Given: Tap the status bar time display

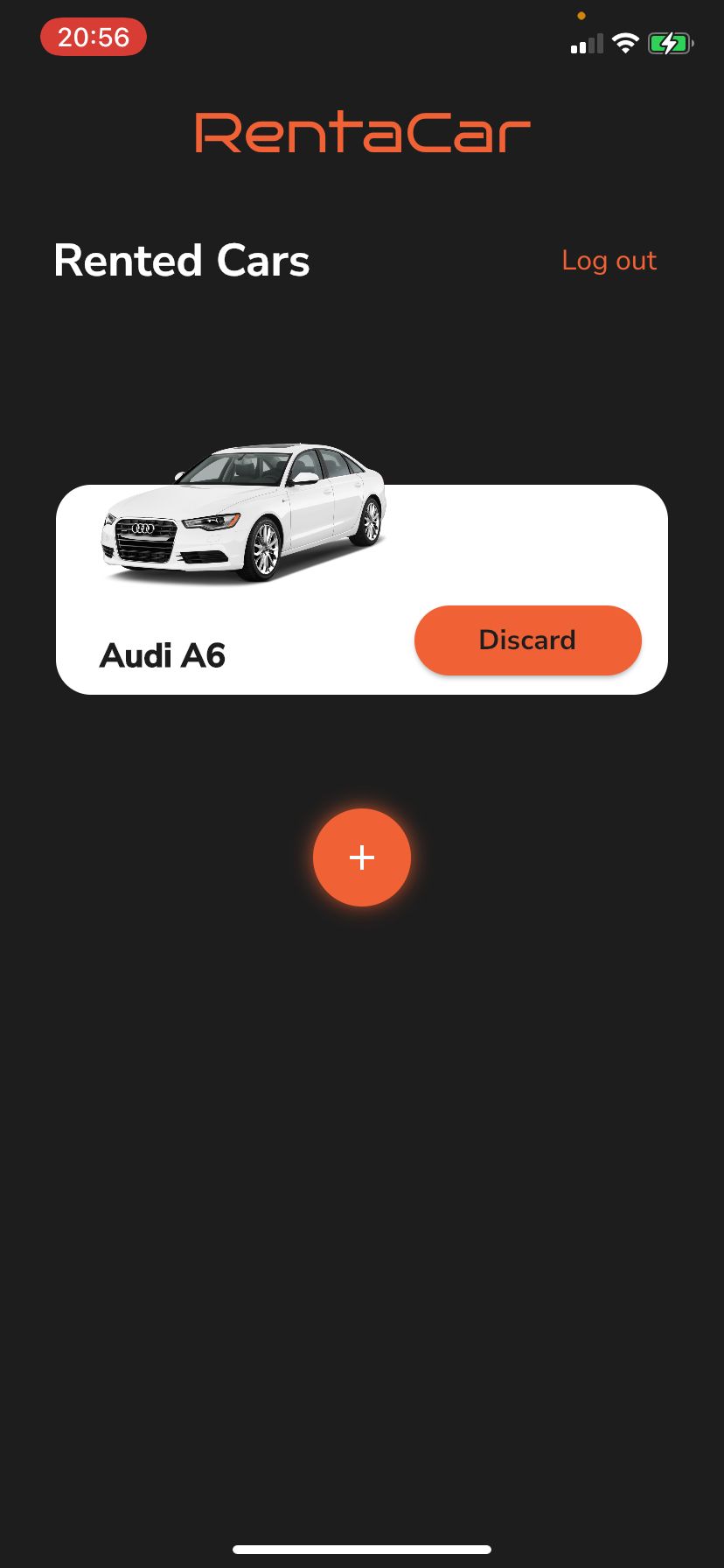Looking at the screenshot, I should click(94, 38).
